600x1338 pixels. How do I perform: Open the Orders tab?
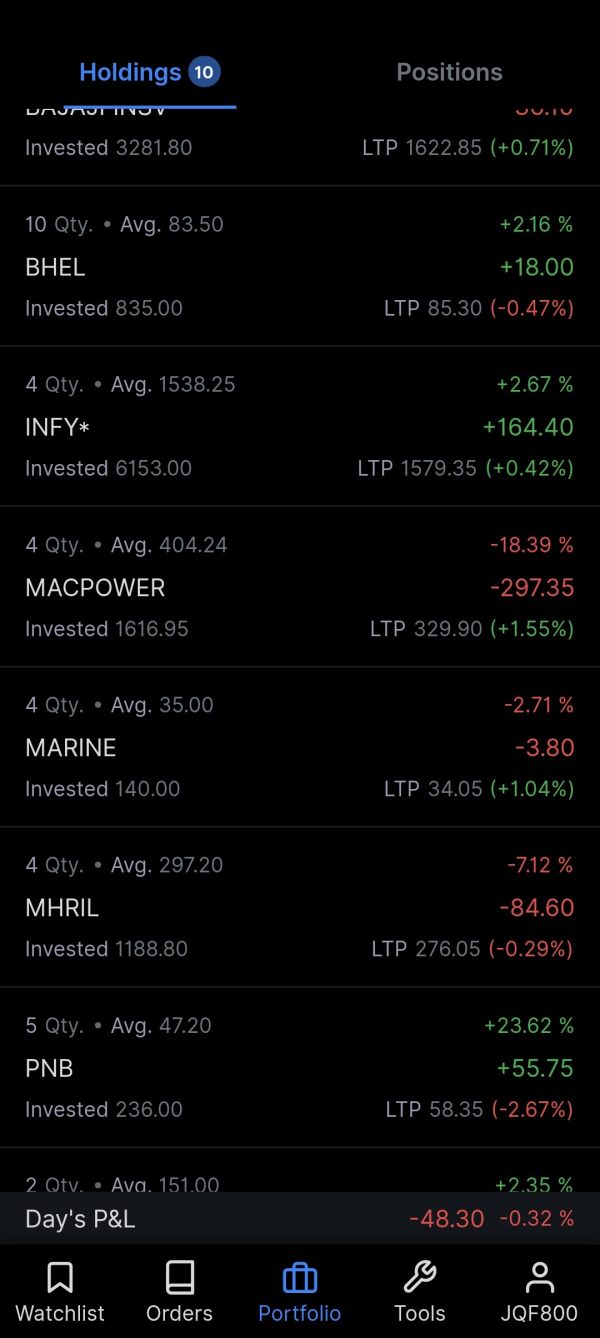click(x=180, y=1291)
